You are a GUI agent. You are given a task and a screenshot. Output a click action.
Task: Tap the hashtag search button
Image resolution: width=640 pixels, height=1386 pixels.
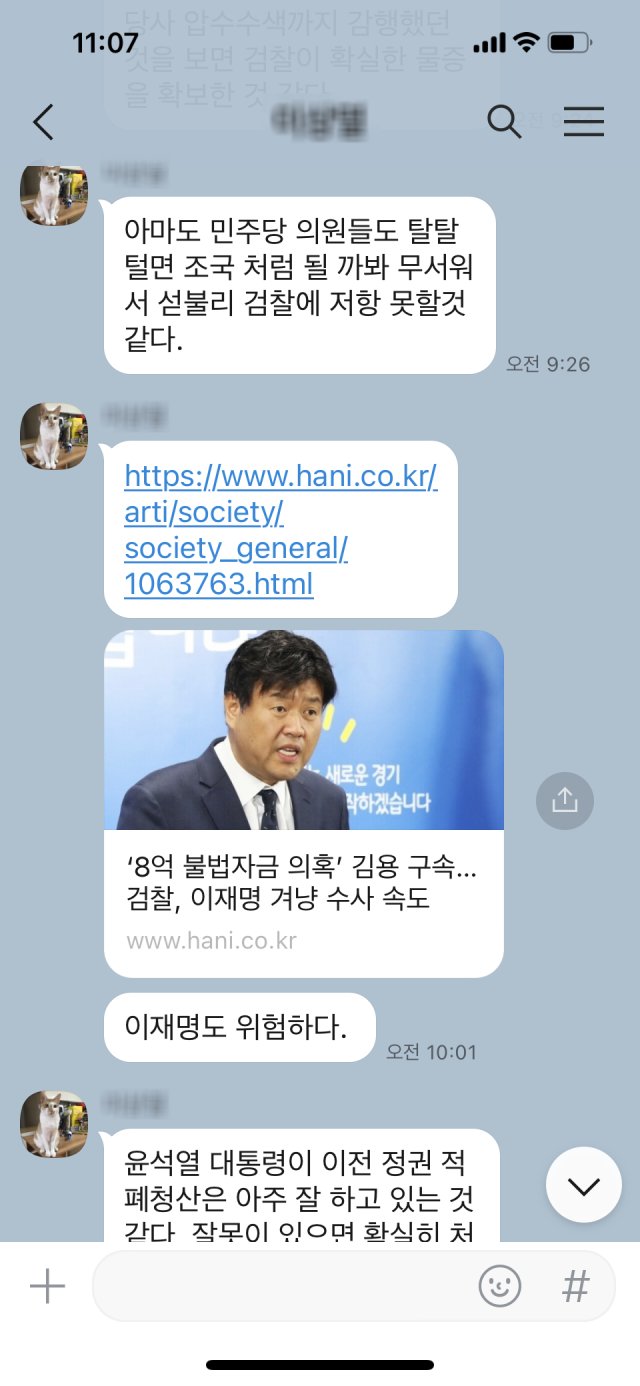pos(576,1286)
